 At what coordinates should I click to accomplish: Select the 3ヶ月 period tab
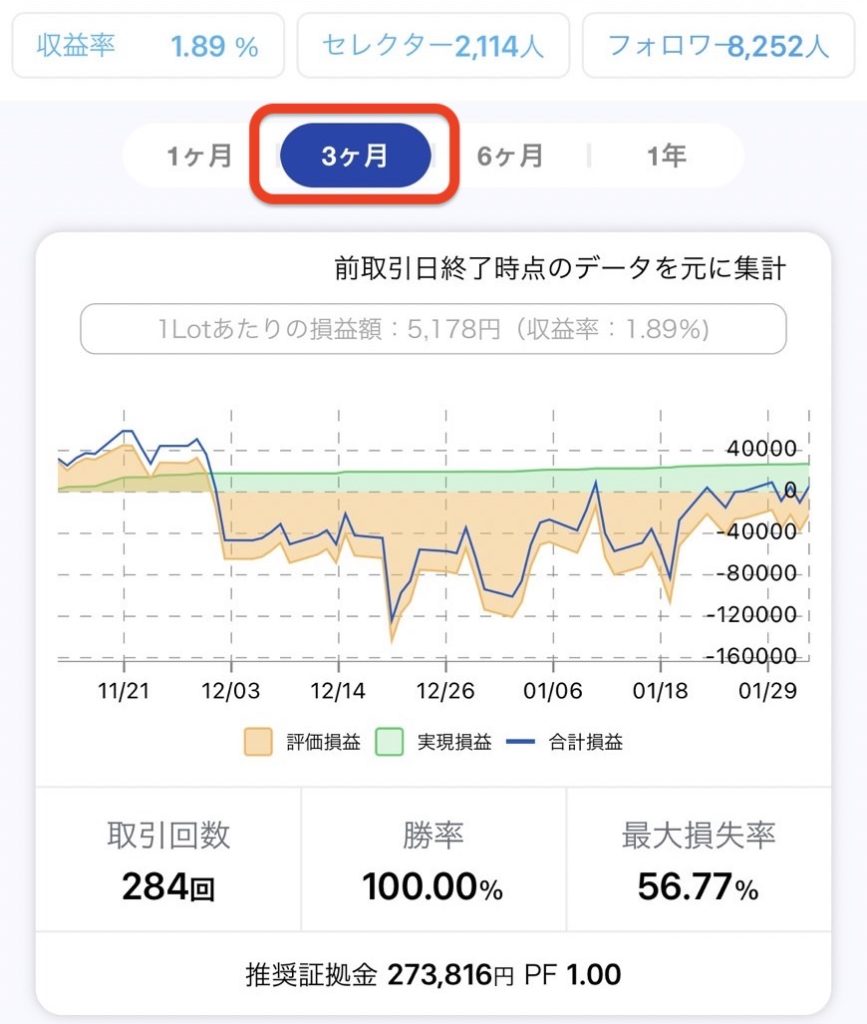point(355,156)
